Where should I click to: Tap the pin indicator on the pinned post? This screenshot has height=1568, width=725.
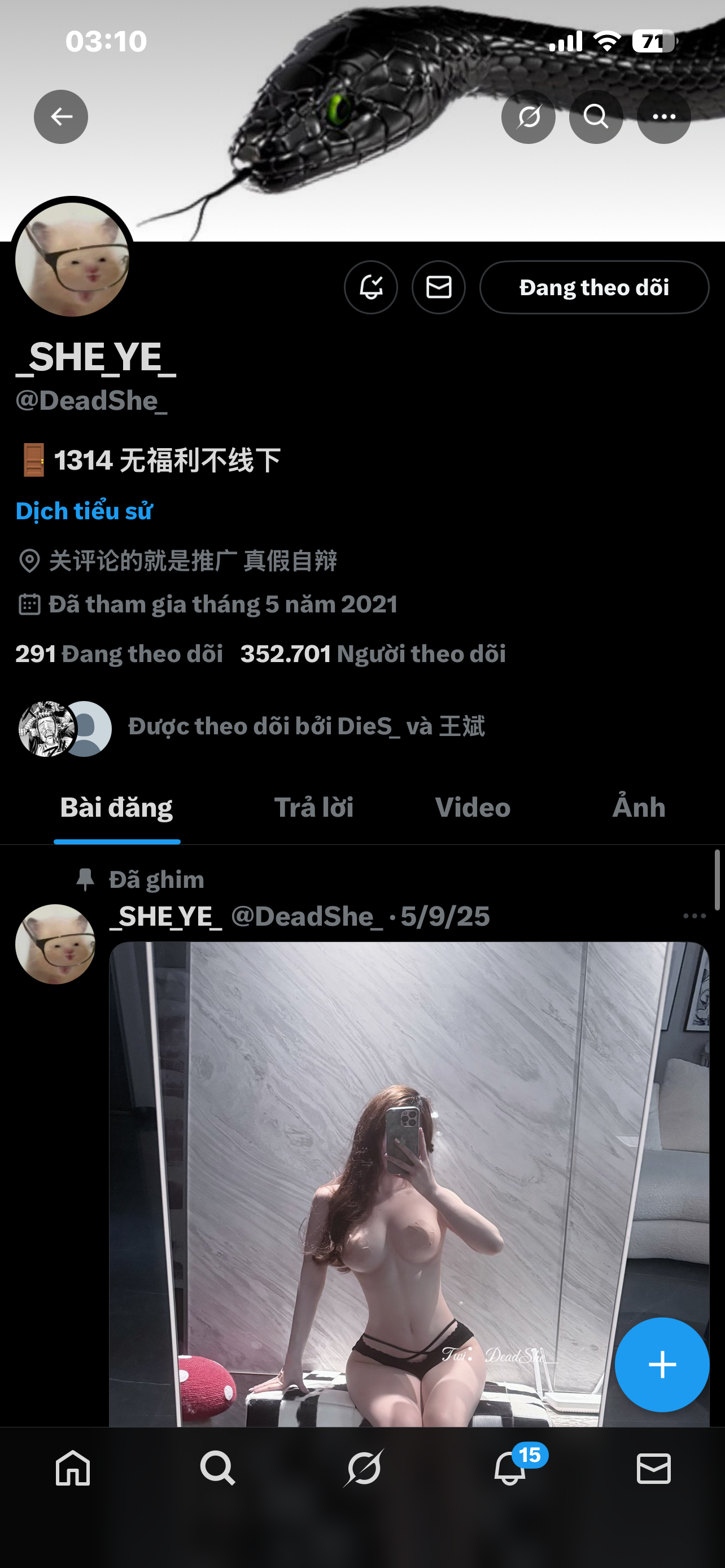pyautogui.click(x=85, y=879)
